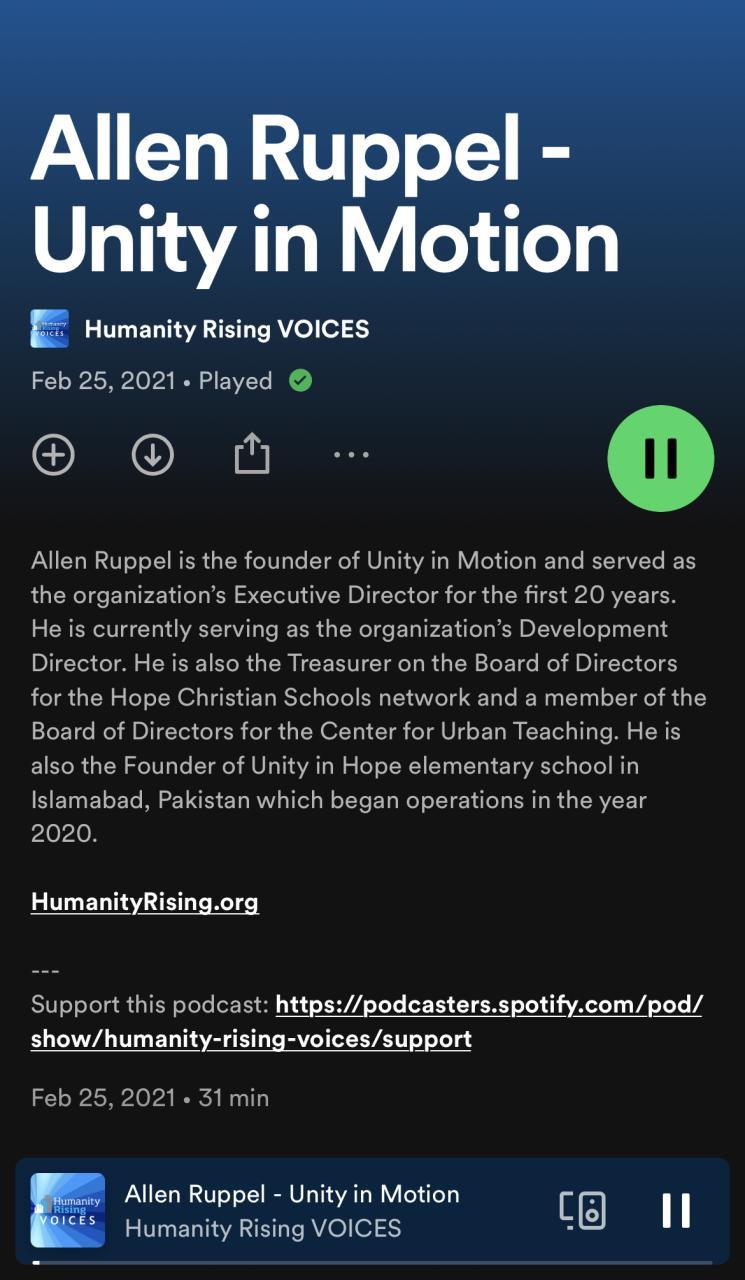Image resolution: width=745 pixels, height=1280 pixels.
Task: Open the HumanityRising.org link
Action: click(x=145, y=902)
